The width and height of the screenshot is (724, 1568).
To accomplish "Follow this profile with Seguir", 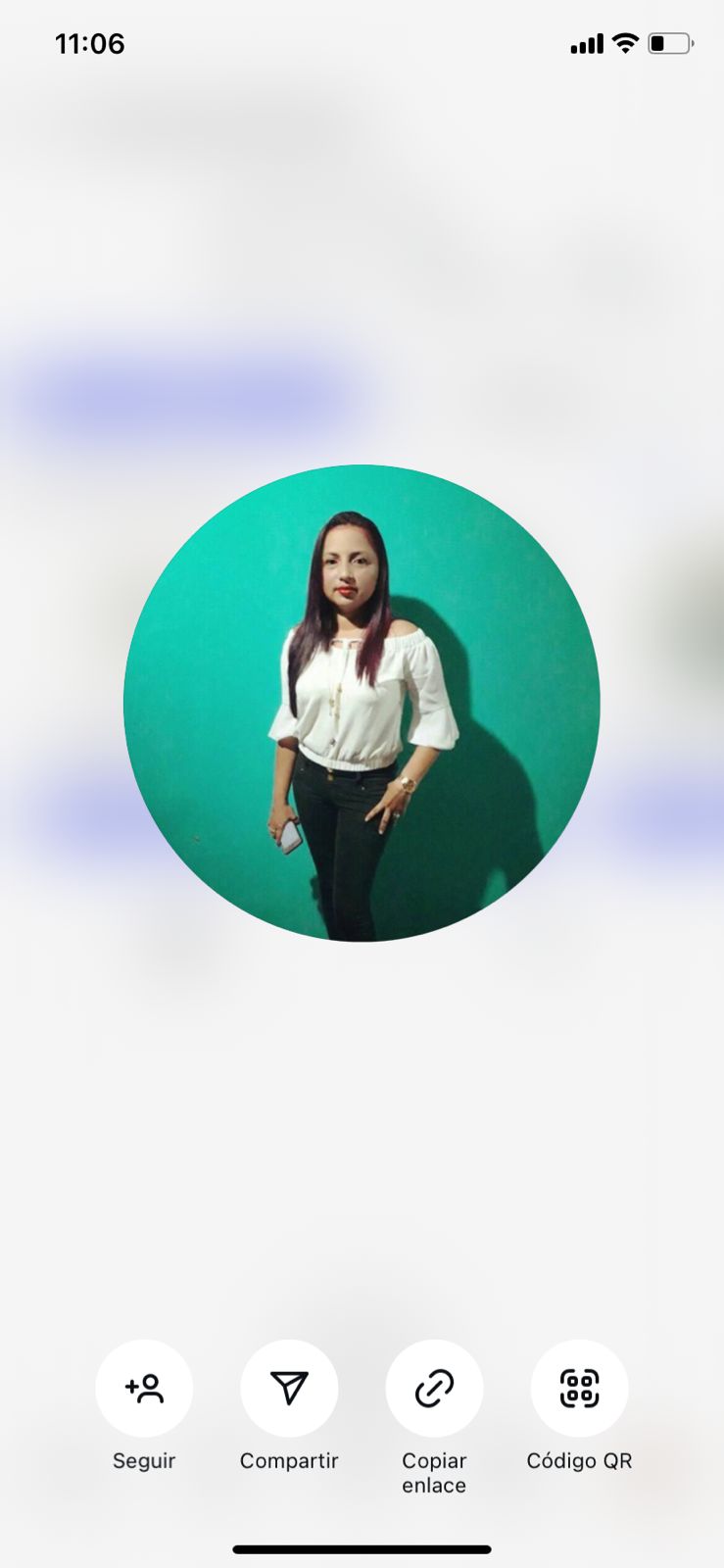I will point(144,1388).
